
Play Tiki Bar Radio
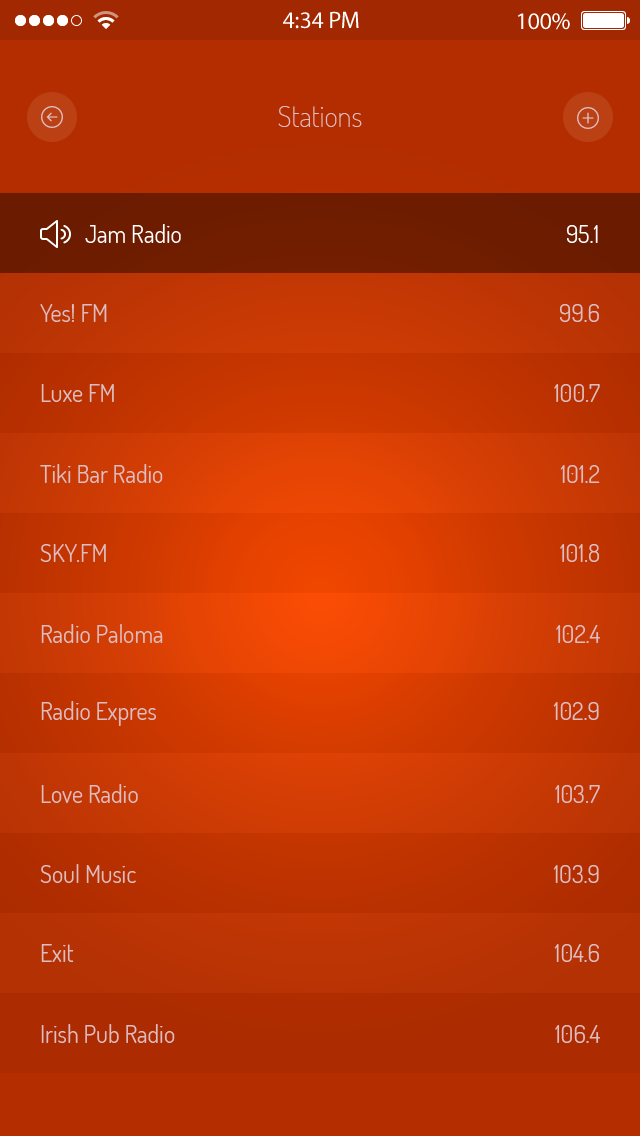point(320,474)
